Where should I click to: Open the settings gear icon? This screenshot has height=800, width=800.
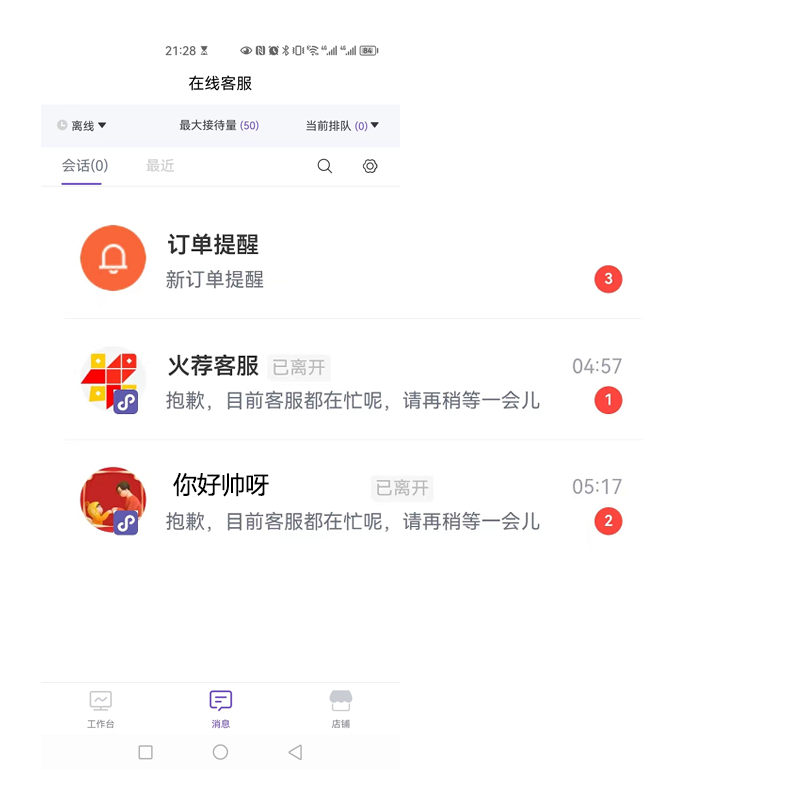pyautogui.click(x=370, y=166)
